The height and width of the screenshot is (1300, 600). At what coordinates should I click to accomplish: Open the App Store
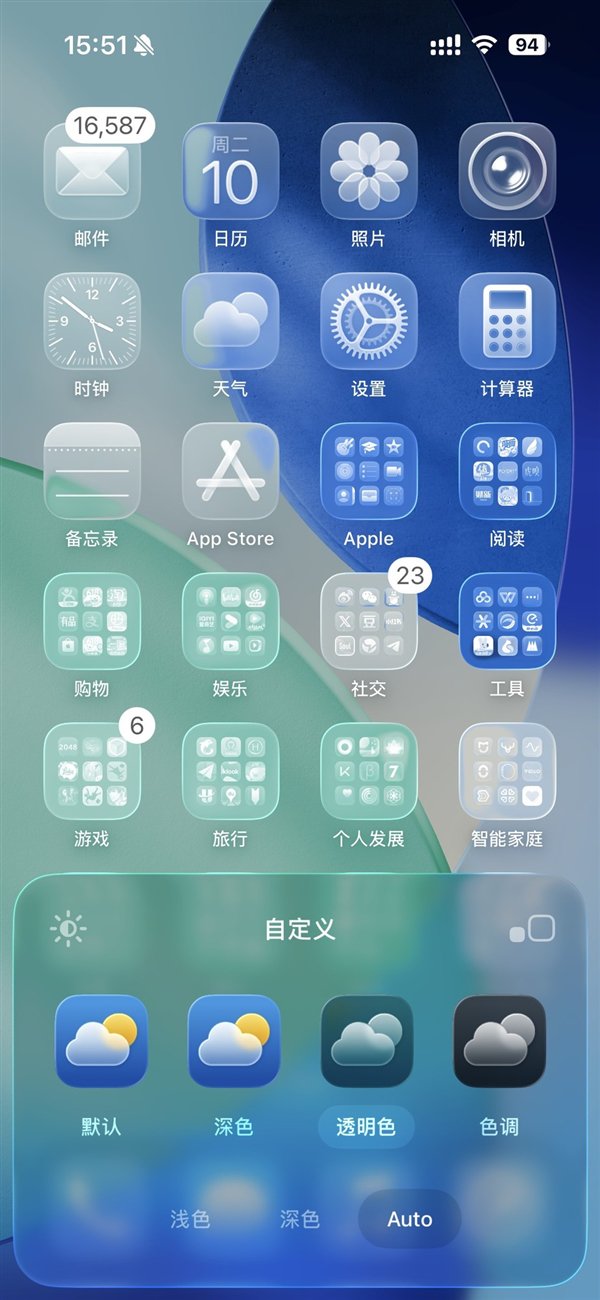(230, 471)
